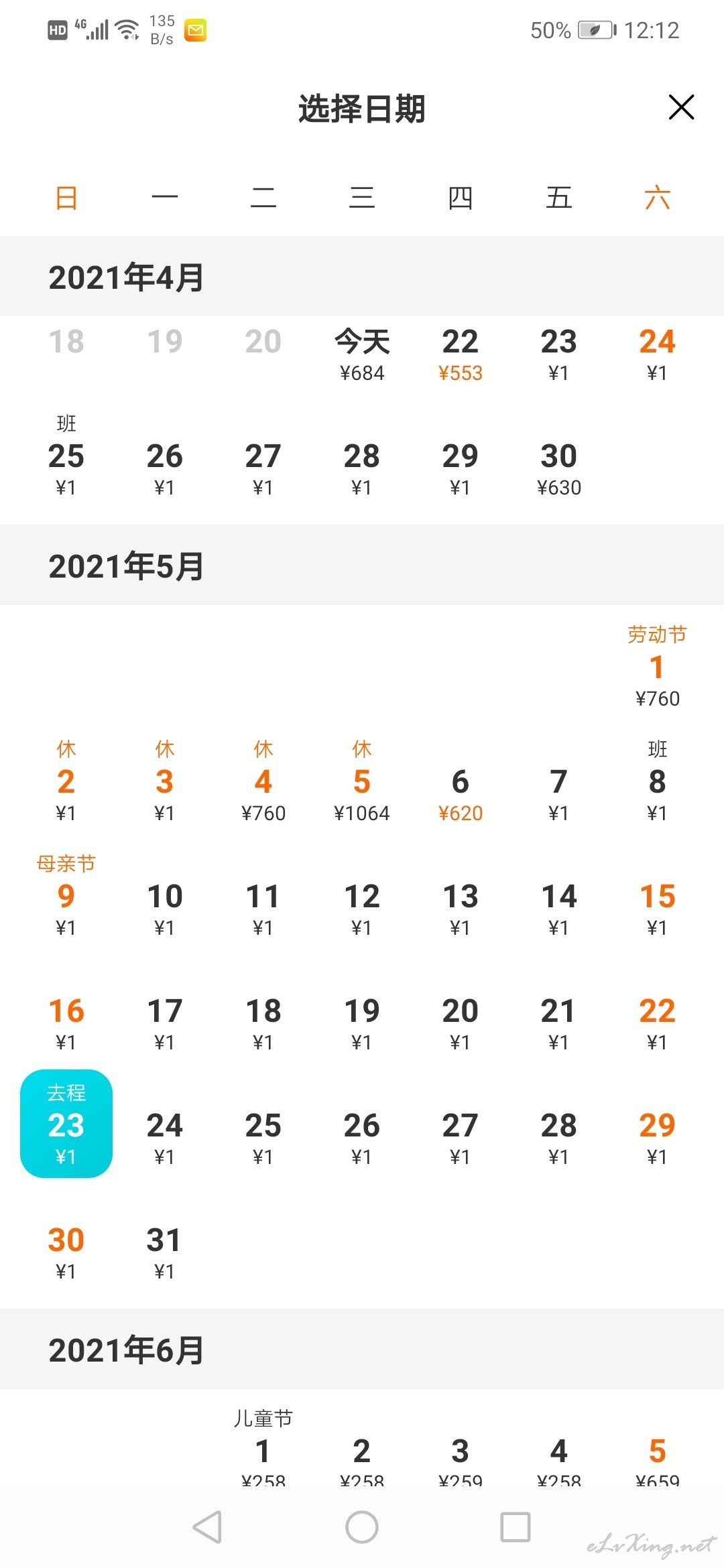Pick April 24 as the date

[658, 355]
